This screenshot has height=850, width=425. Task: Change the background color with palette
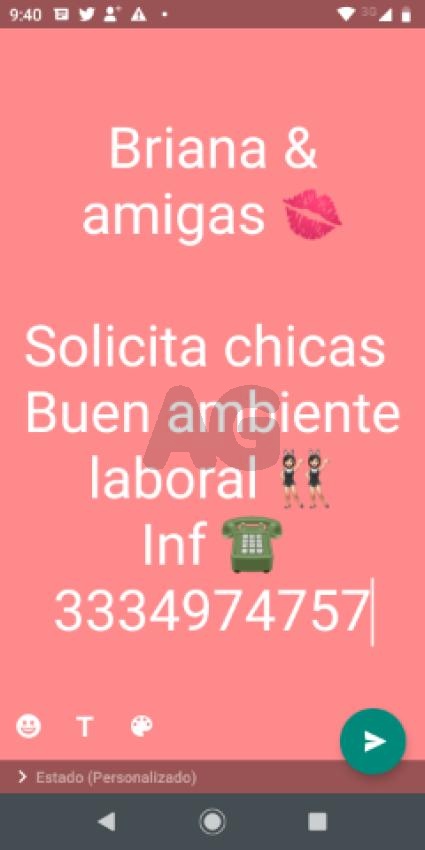click(141, 726)
